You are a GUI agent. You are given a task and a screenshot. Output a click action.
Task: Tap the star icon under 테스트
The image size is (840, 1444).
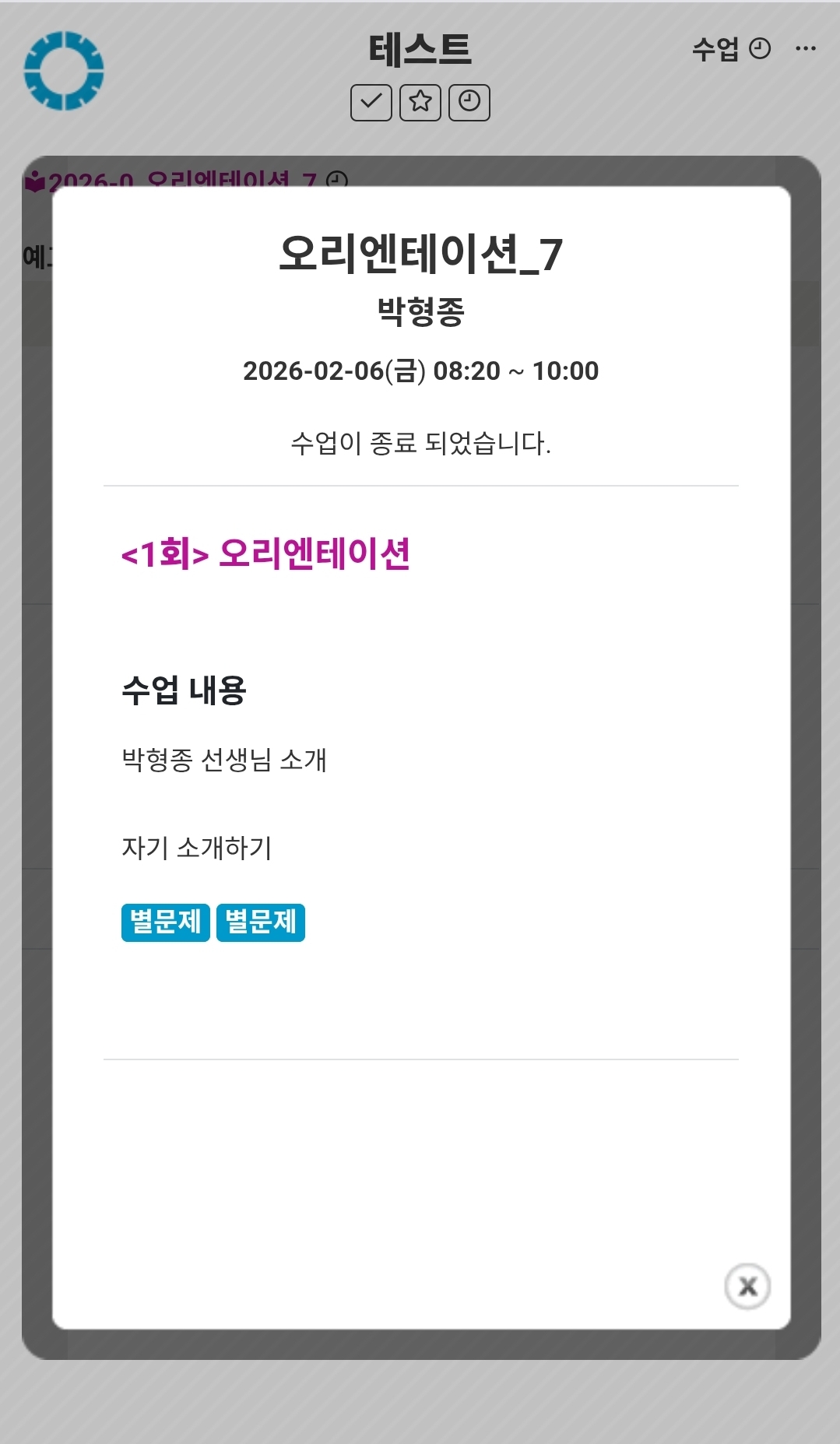[x=420, y=102]
